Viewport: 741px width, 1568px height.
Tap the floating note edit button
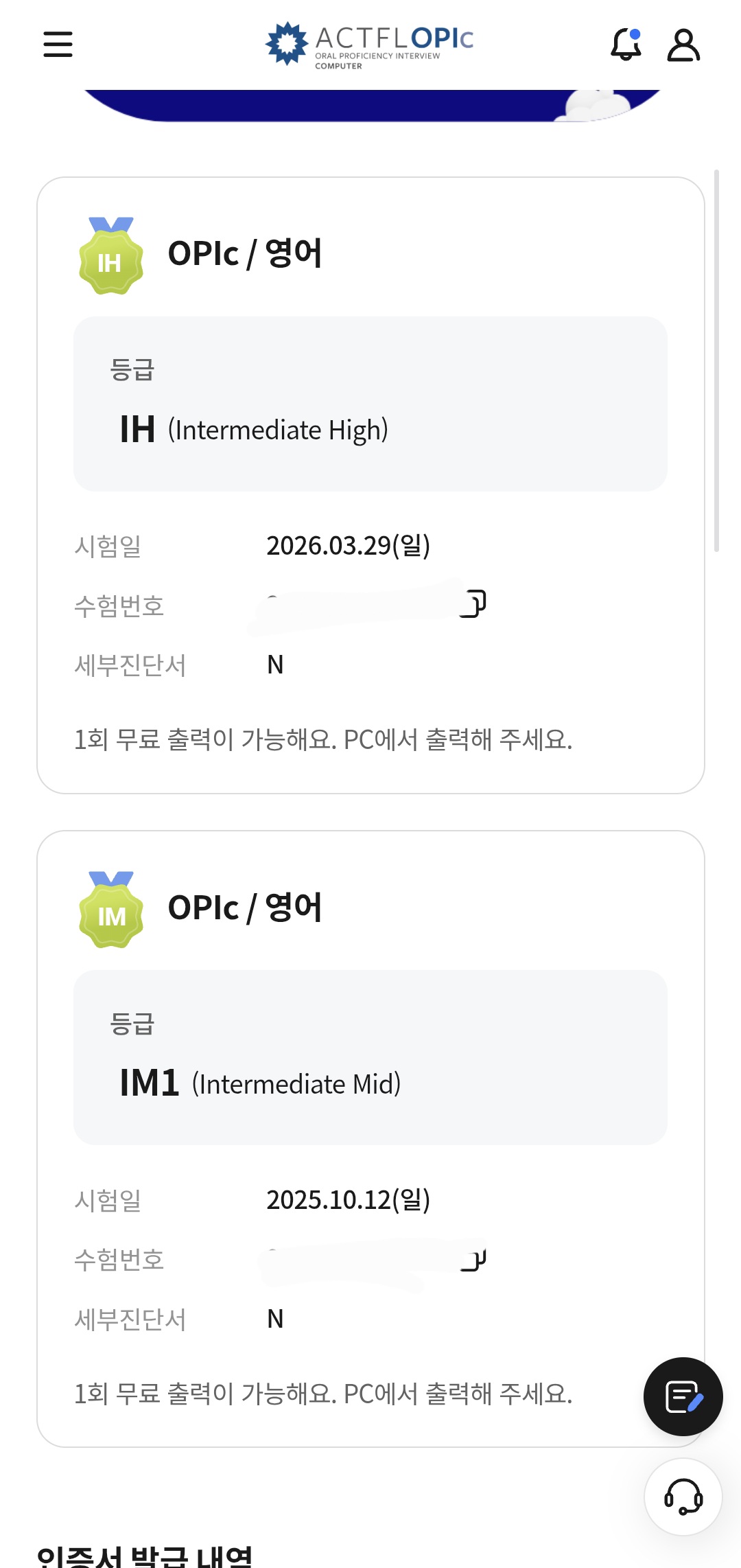[683, 1396]
